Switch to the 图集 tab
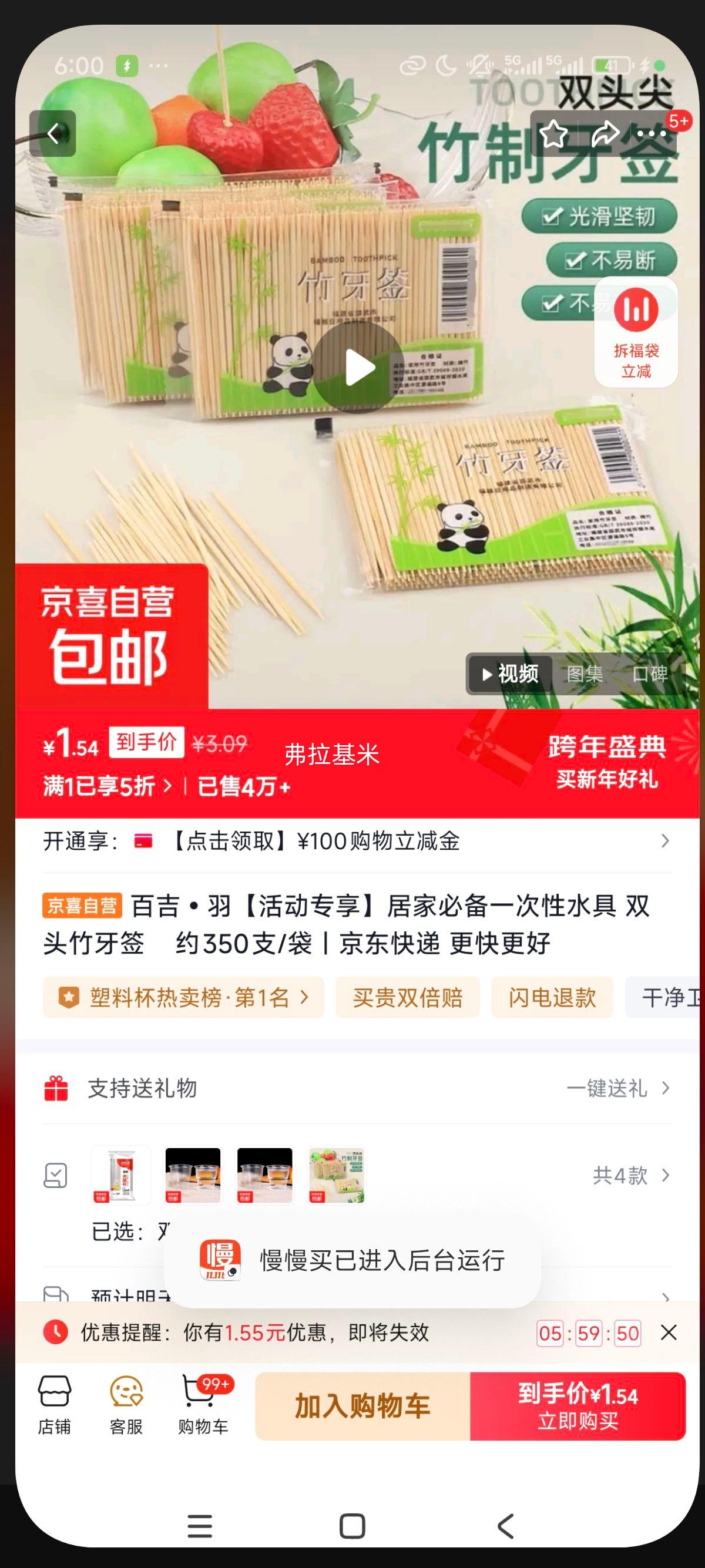 [x=586, y=674]
